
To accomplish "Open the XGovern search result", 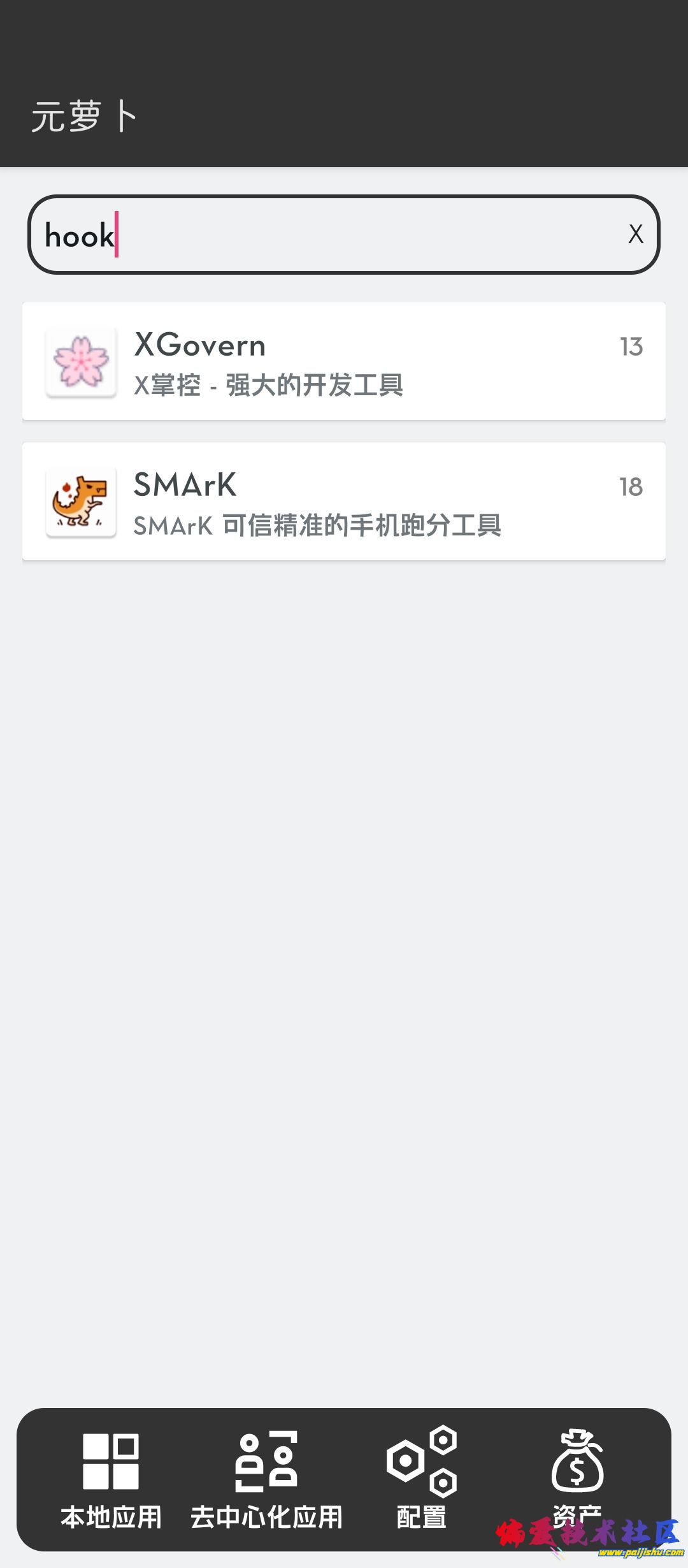I will coord(344,361).
